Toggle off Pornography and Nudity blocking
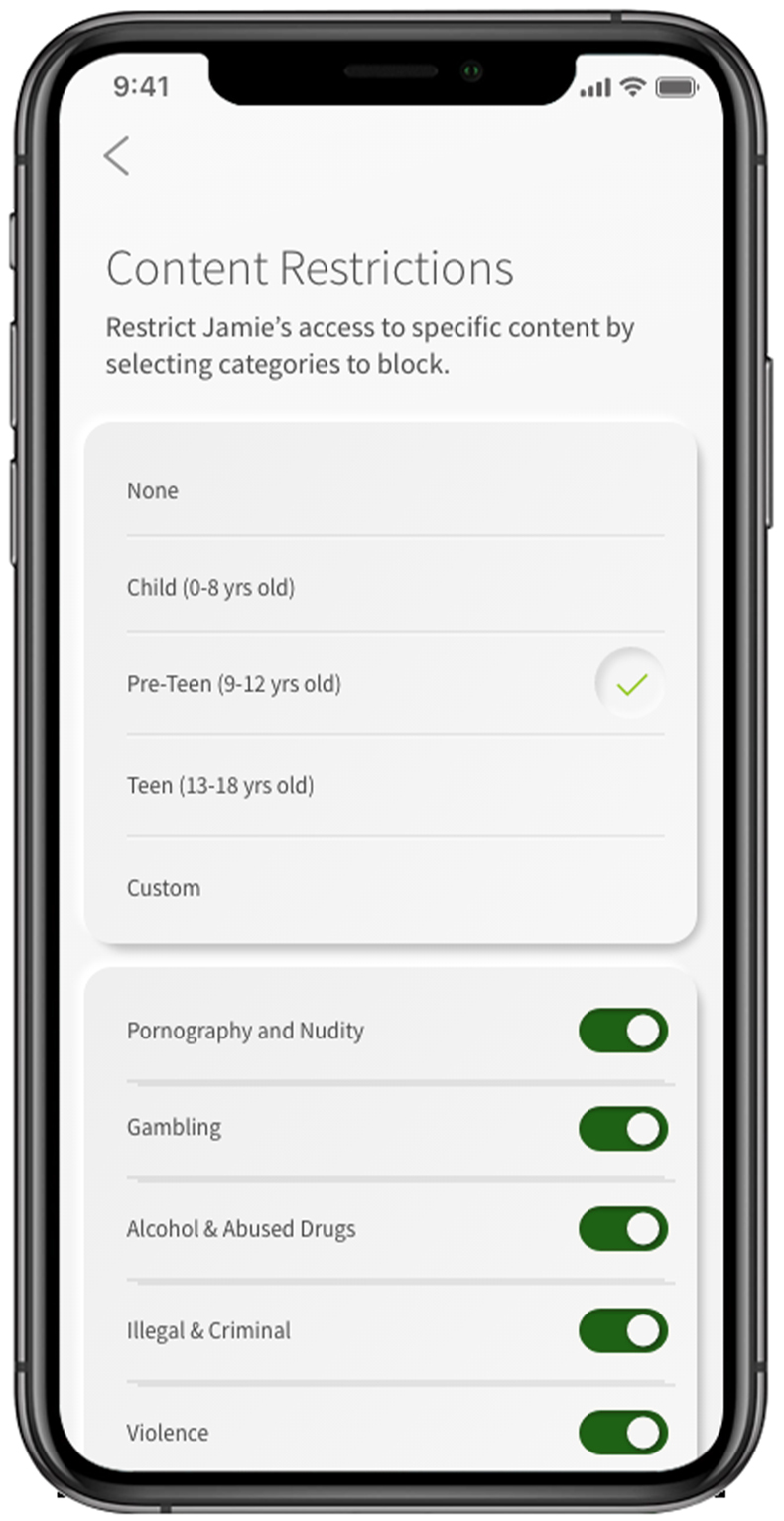 coord(622,1031)
